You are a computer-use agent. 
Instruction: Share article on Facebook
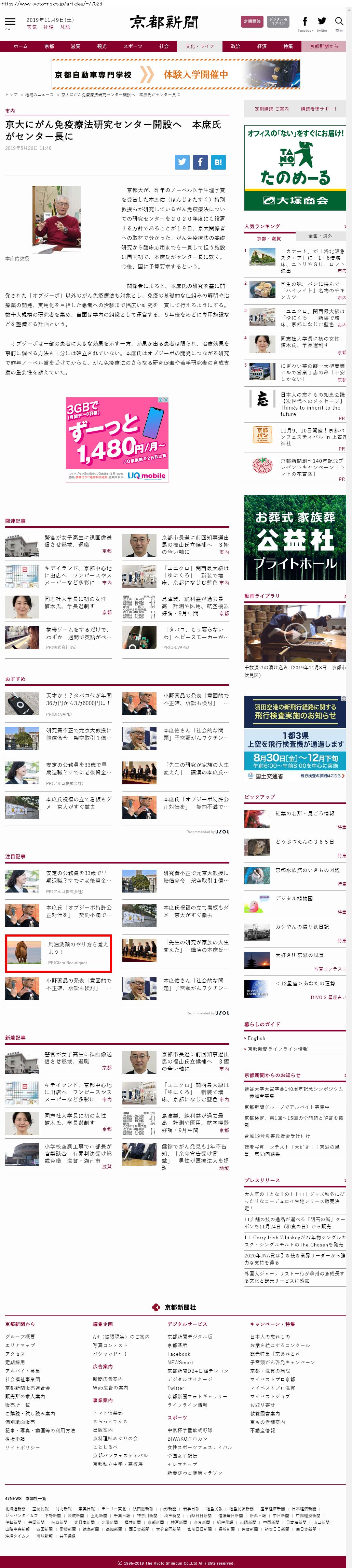point(200,162)
